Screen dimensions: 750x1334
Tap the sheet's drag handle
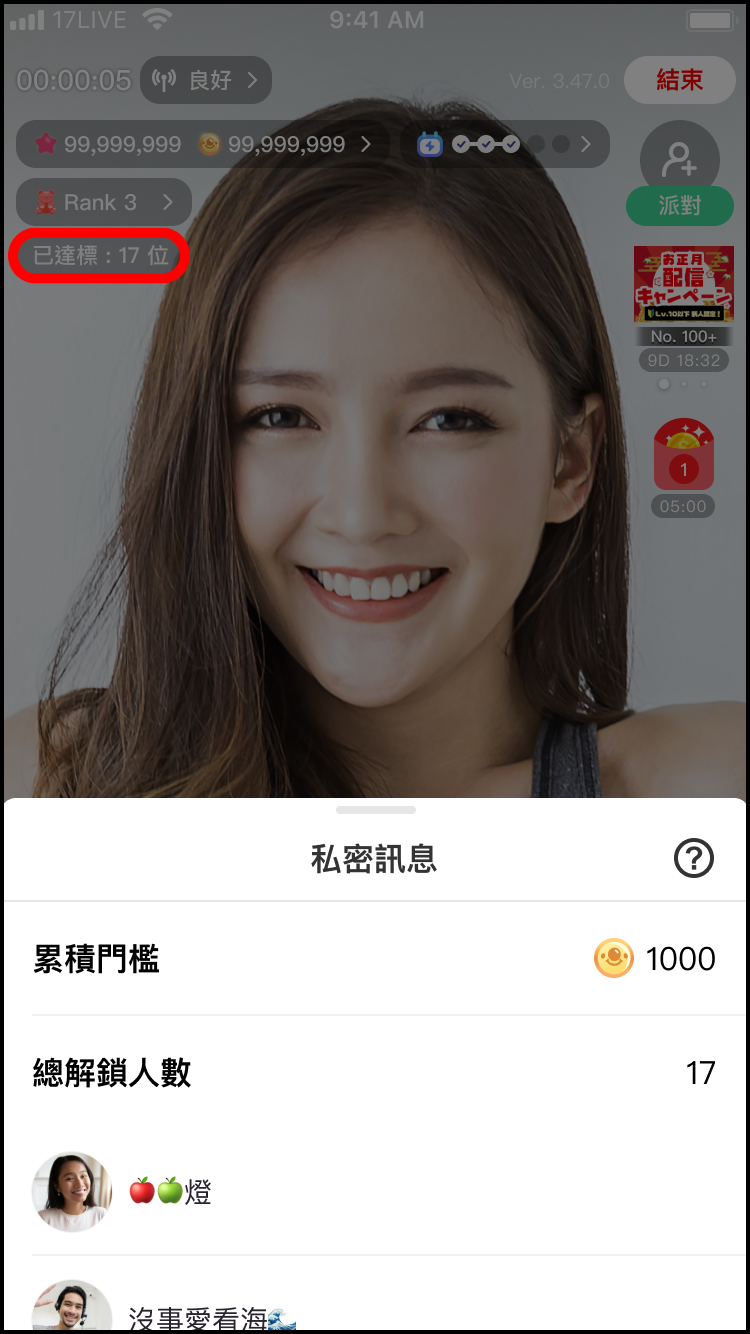[x=375, y=809]
